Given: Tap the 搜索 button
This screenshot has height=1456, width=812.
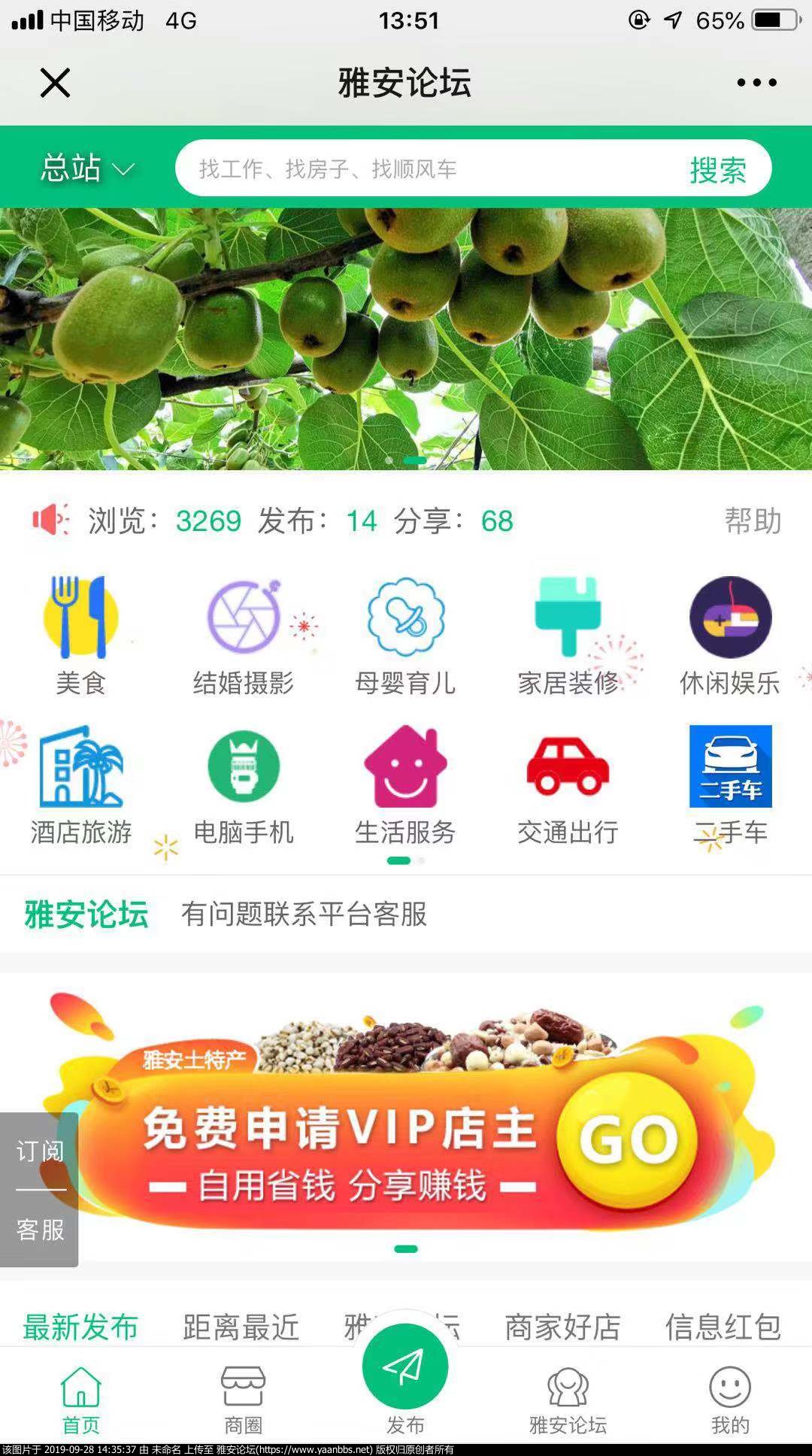Looking at the screenshot, I should pyautogui.click(x=717, y=170).
